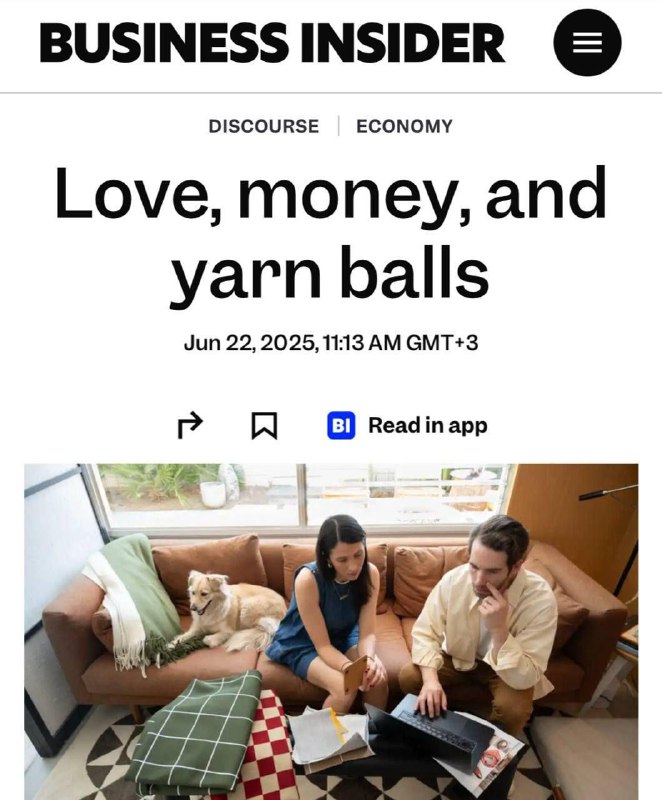Go to Business Insider homepage
Viewport: 662px width, 800px height.
point(272,43)
